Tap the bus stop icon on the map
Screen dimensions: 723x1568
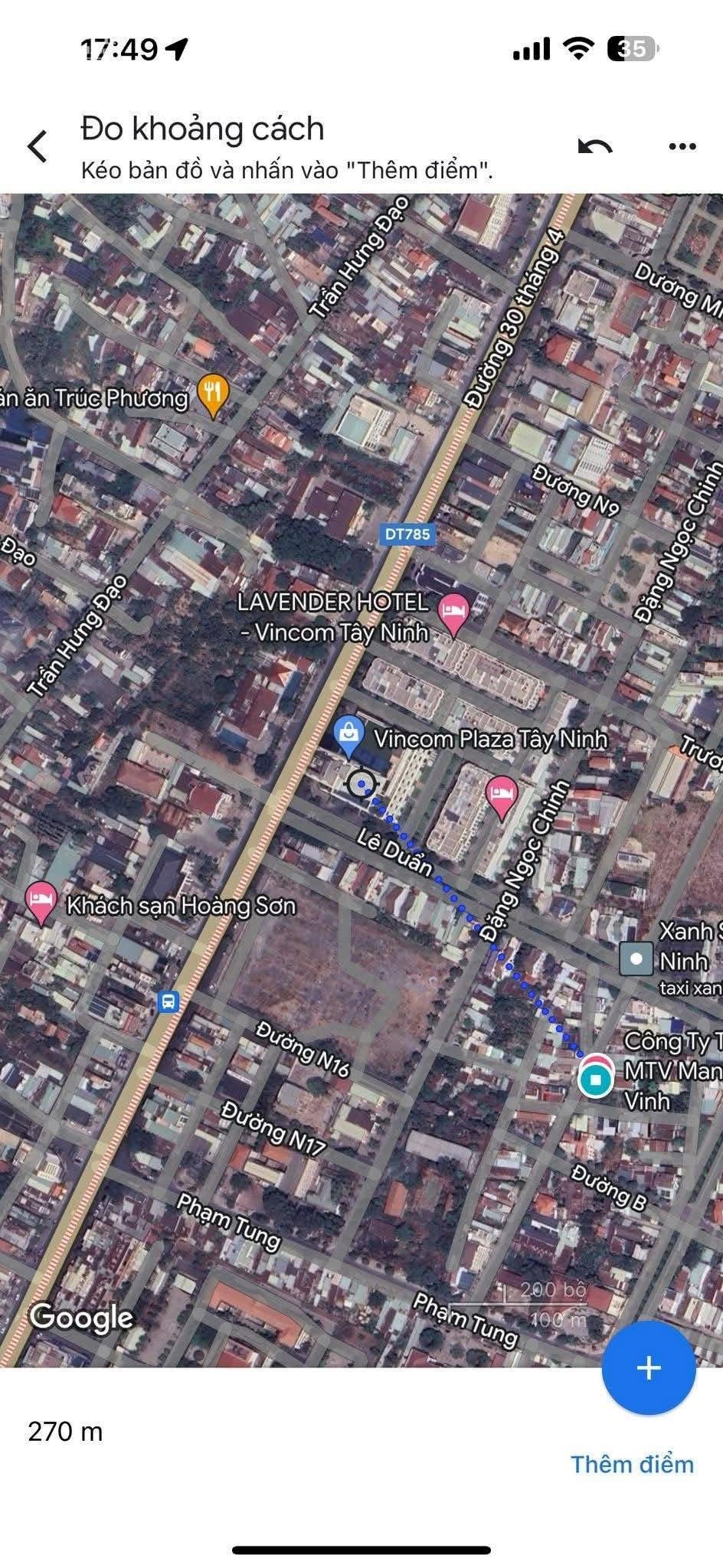[168, 1001]
